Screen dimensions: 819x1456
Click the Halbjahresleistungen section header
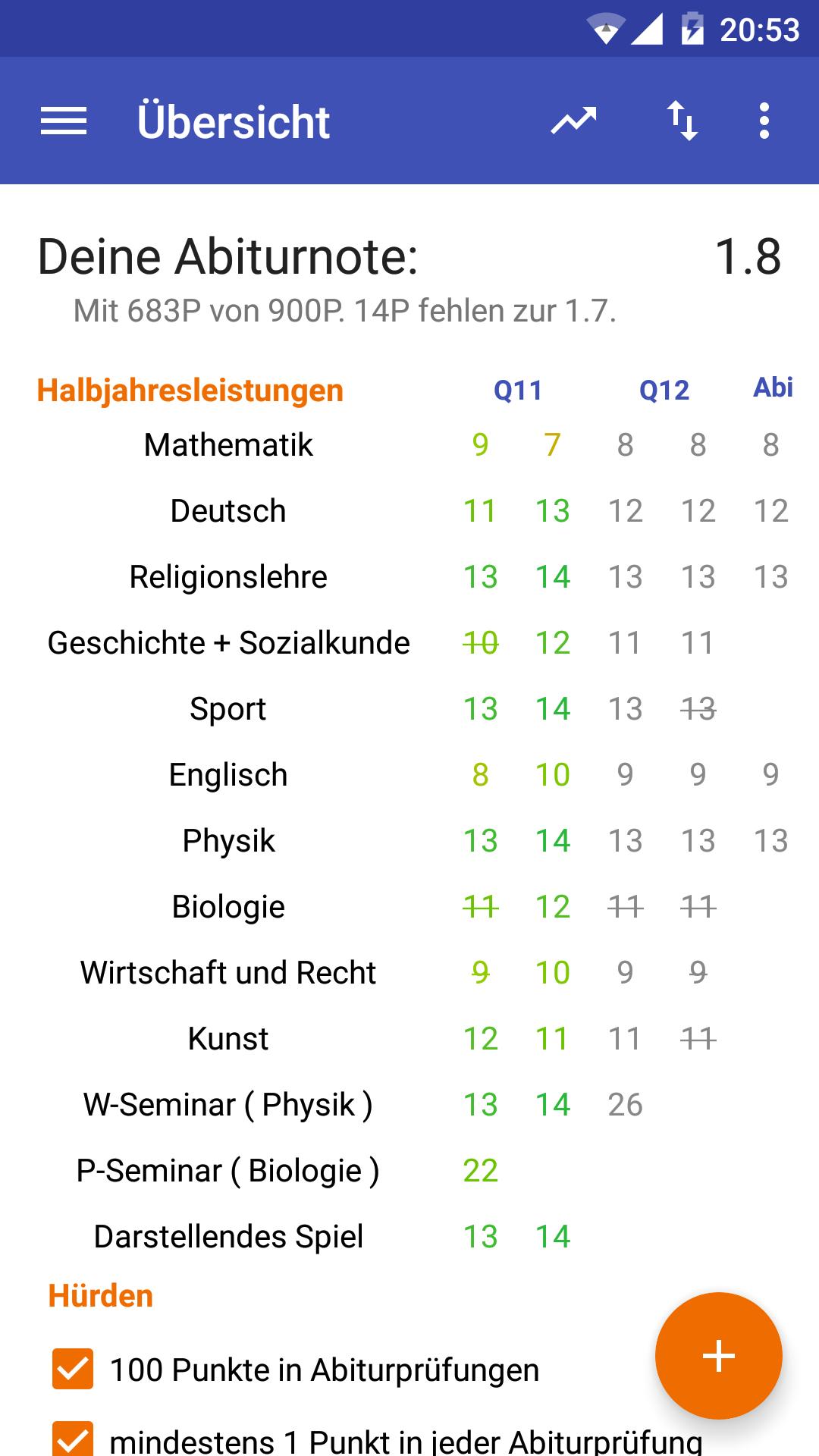click(190, 391)
